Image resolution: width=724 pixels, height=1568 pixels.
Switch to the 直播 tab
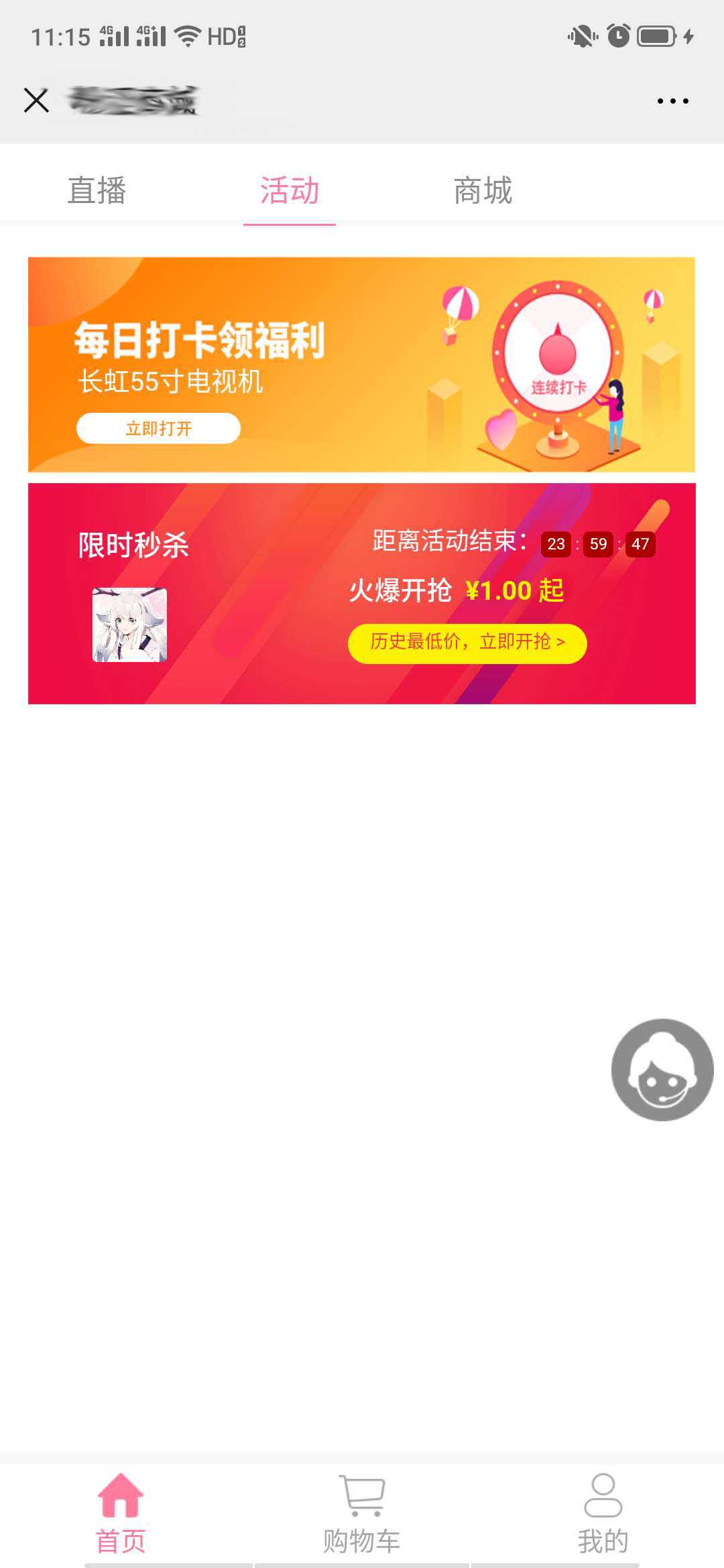(97, 190)
